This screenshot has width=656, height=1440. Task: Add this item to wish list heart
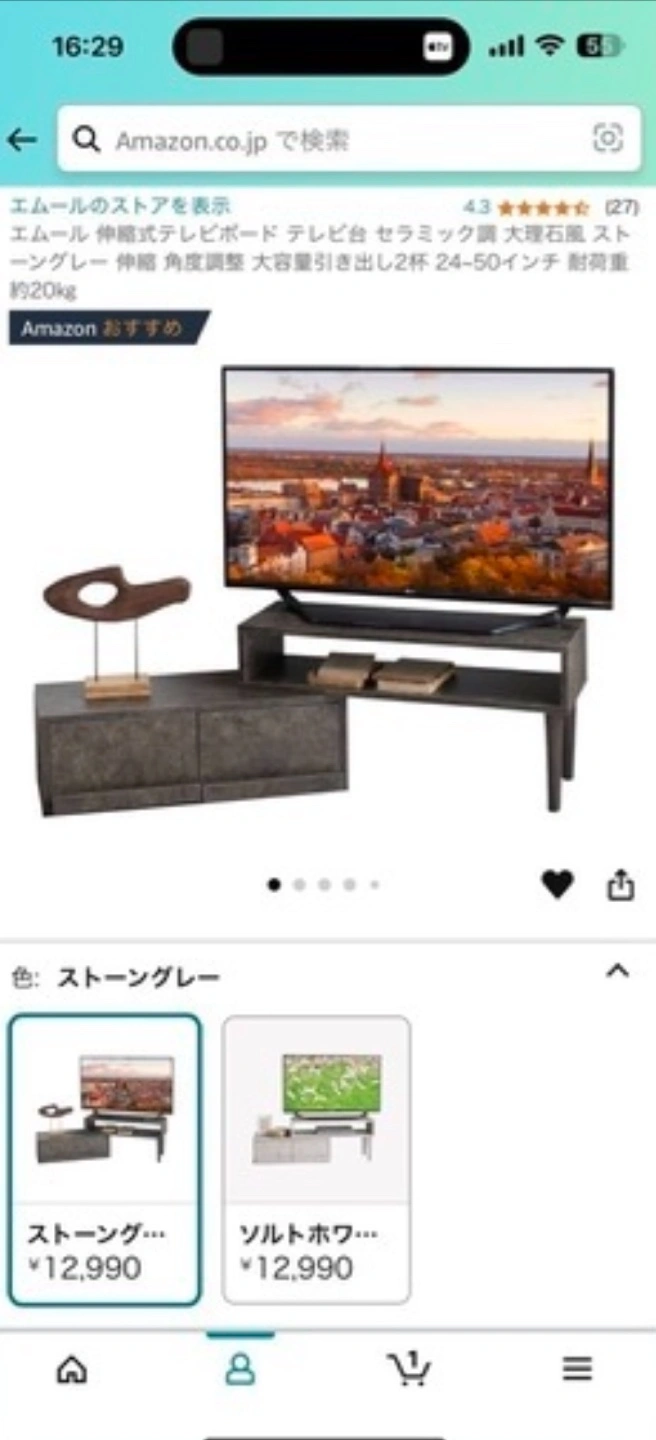(x=557, y=884)
